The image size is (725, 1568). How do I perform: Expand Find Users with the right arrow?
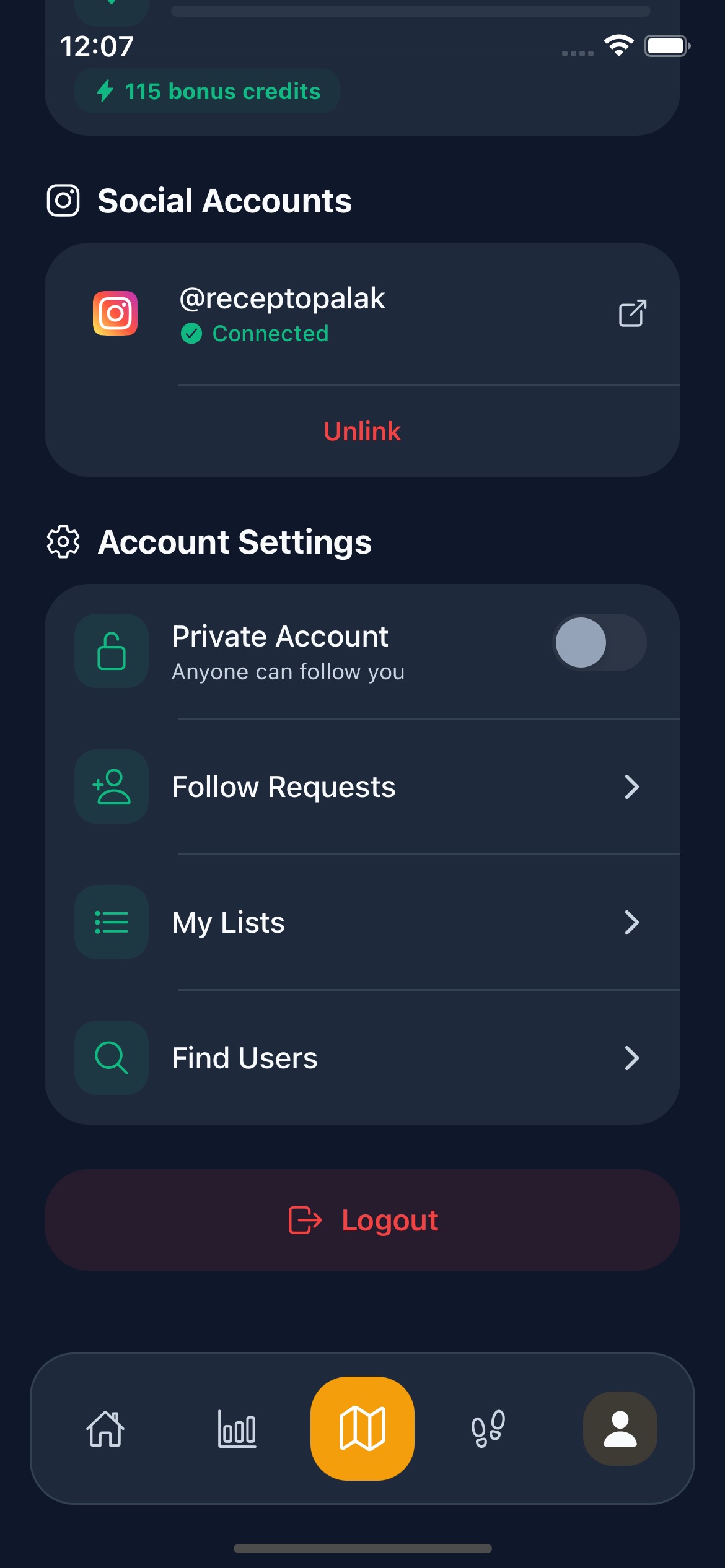pyautogui.click(x=633, y=1058)
